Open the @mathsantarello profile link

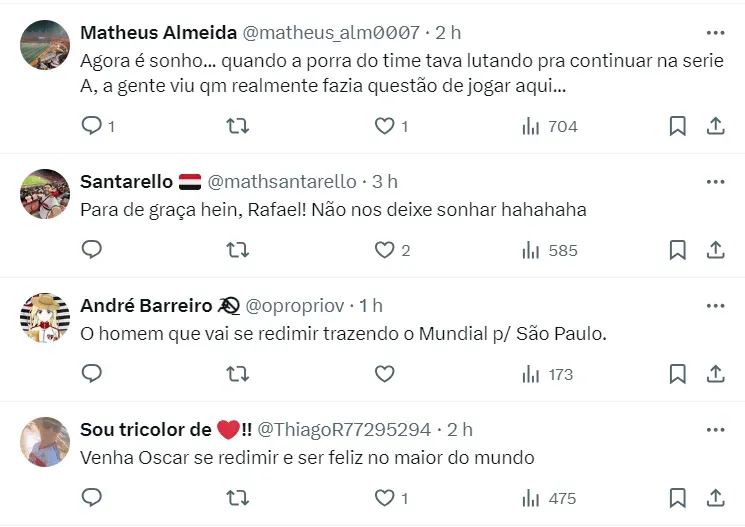pyautogui.click(x=281, y=181)
